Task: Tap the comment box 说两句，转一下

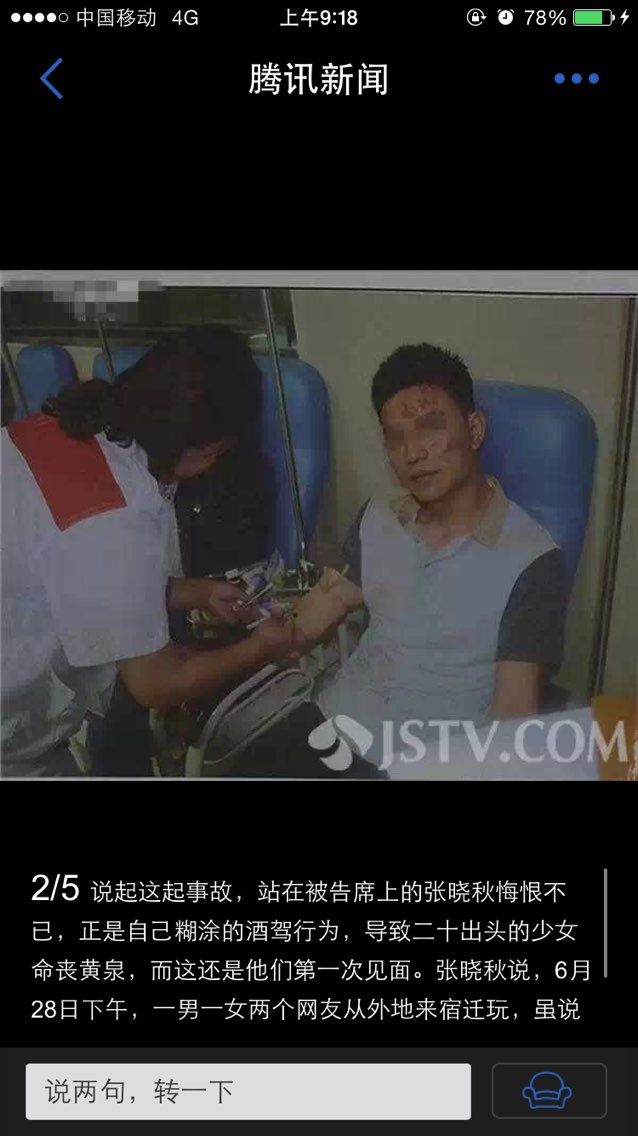Action: (x=248, y=1091)
